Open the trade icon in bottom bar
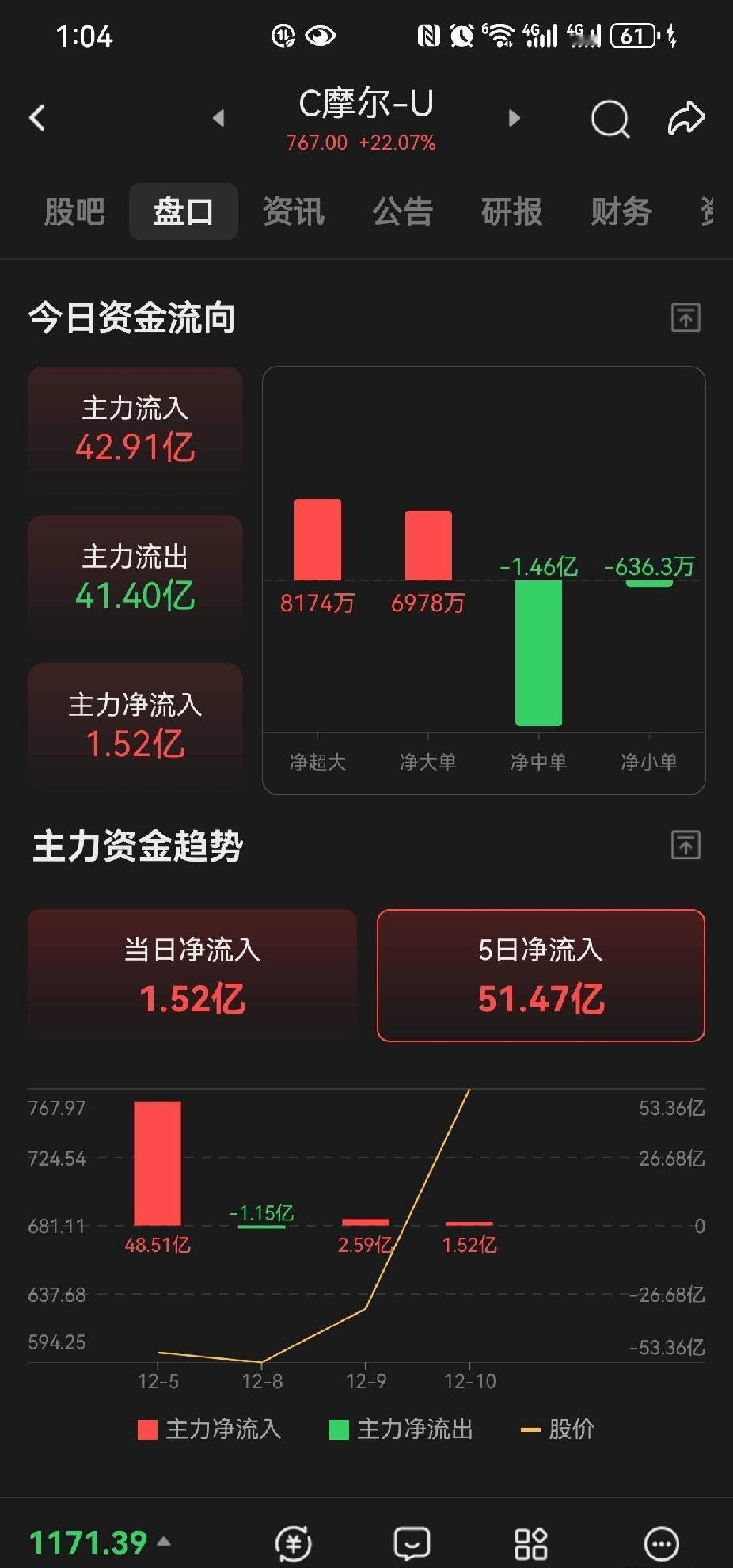 pyautogui.click(x=293, y=1543)
